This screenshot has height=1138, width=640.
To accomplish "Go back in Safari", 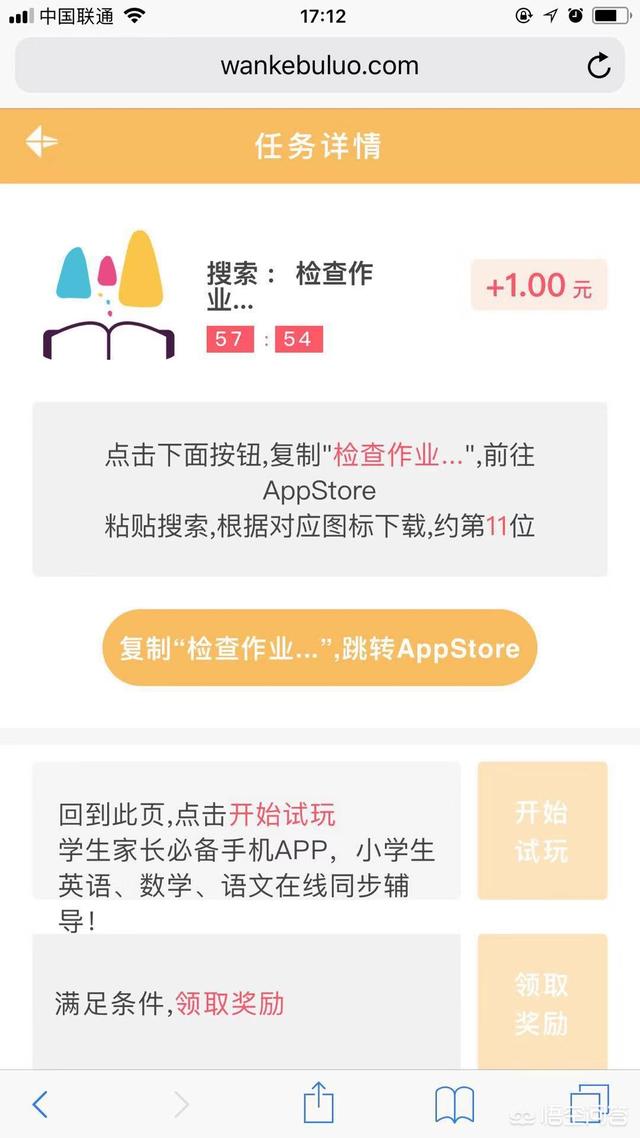I will pyautogui.click(x=40, y=1104).
